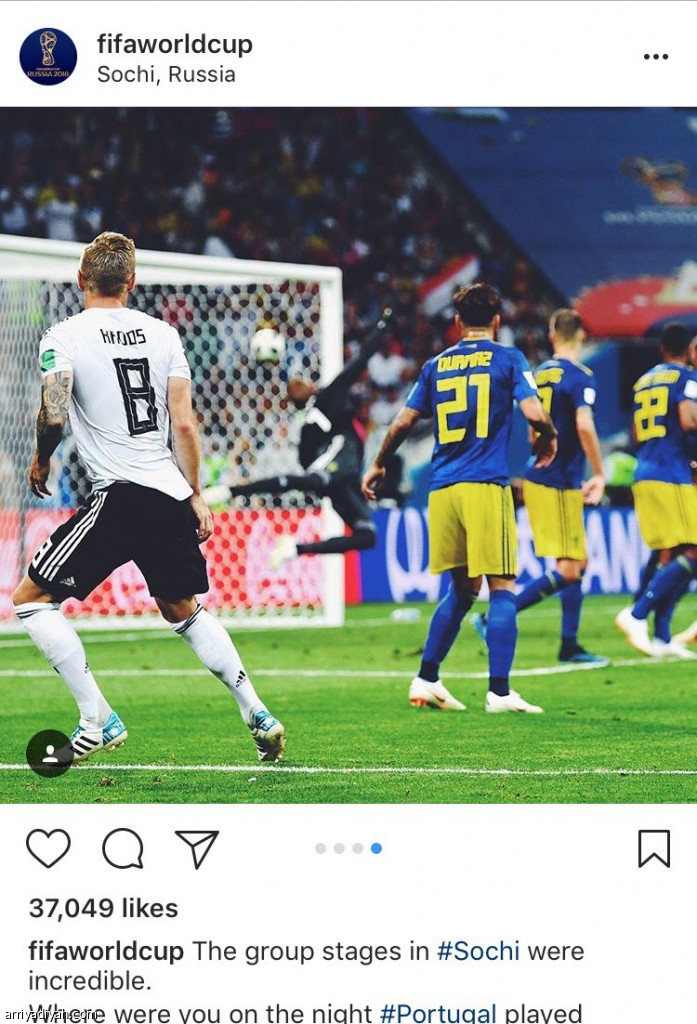The height and width of the screenshot is (1024, 697).
Task: Open the #Sochi hashtag
Action: (x=478, y=951)
